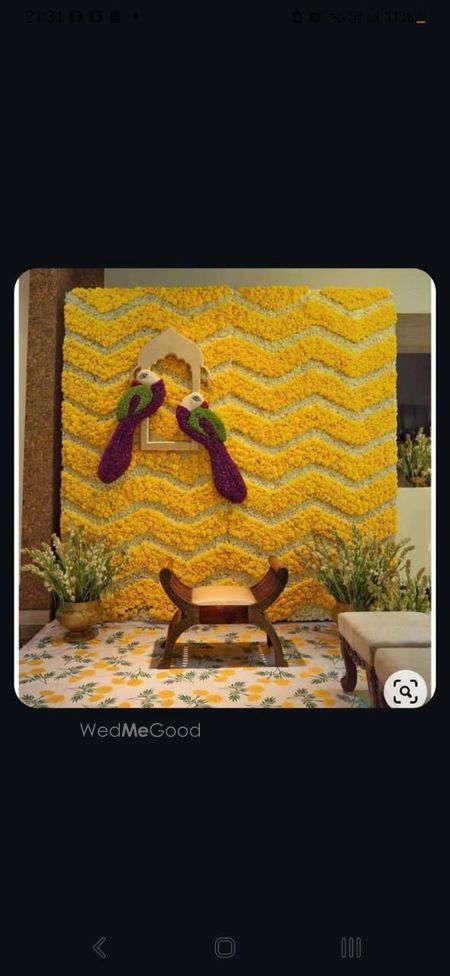Open the recent apps view

[x=351, y=947]
